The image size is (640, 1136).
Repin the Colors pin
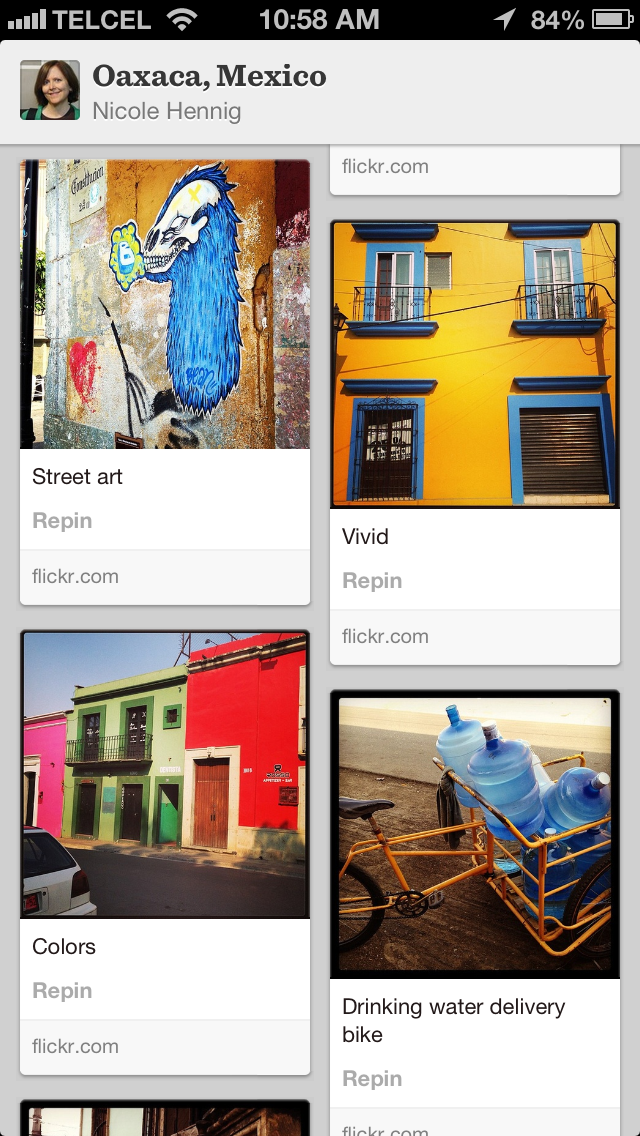point(62,991)
